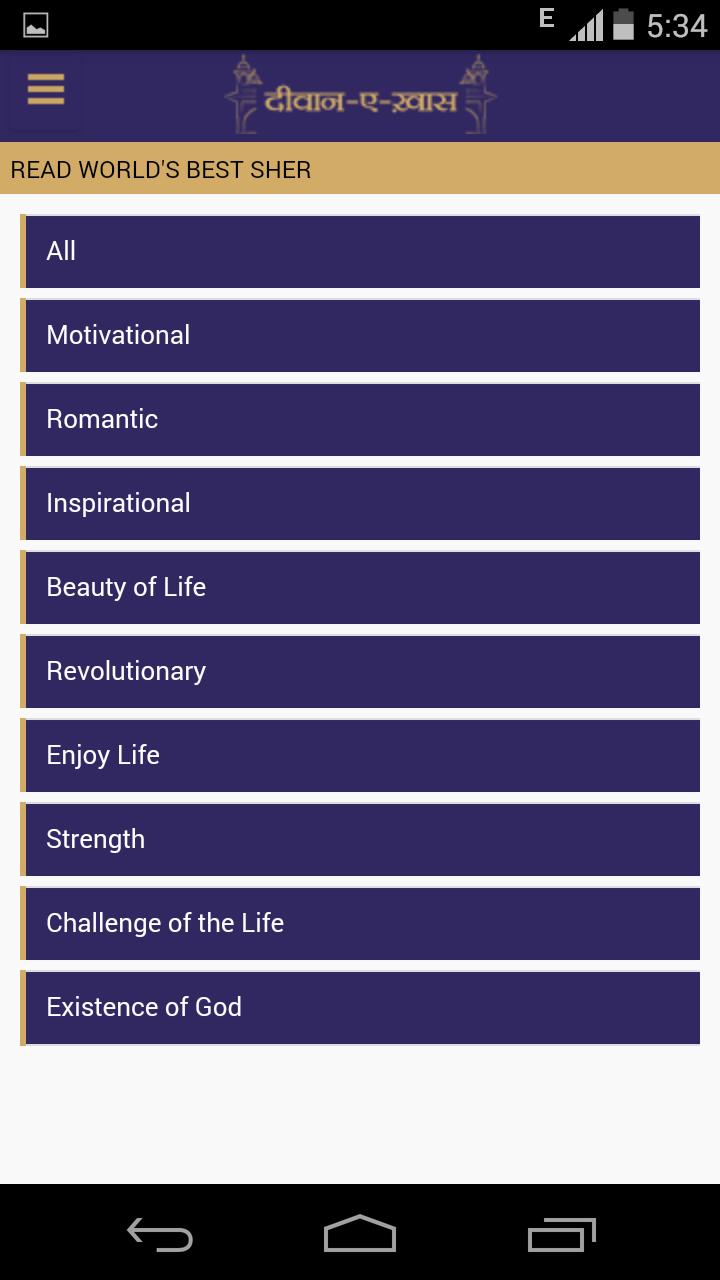Viewport: 720px width, 1280px height.
Task: Open Beauty of Life category
Action: pos(360,587)
